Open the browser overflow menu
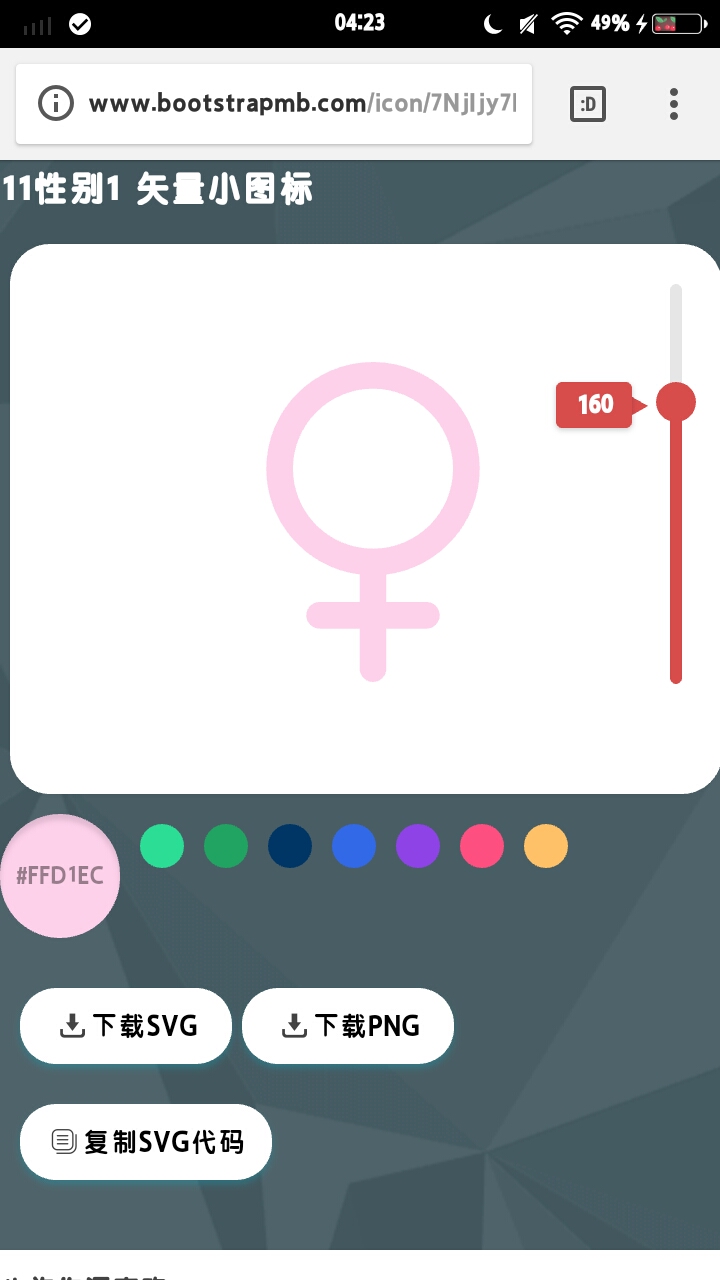 674,104
